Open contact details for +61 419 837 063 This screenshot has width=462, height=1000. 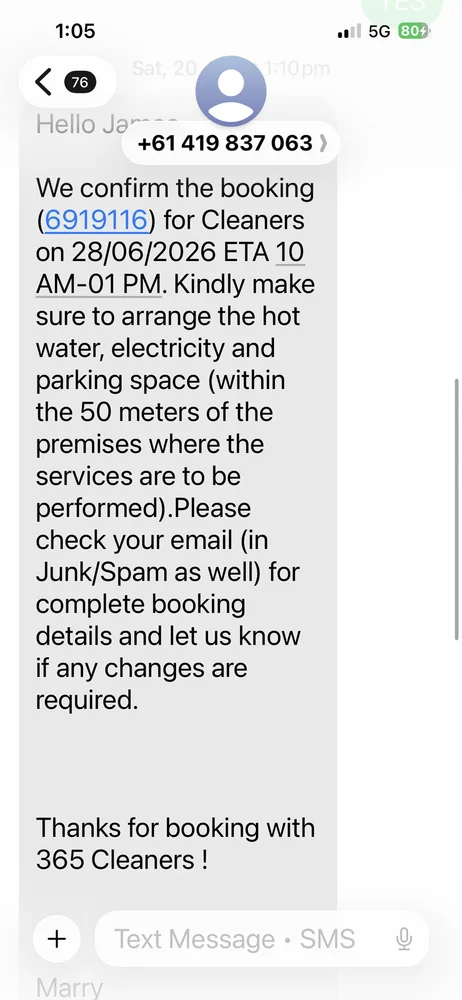tap(231, 143)
